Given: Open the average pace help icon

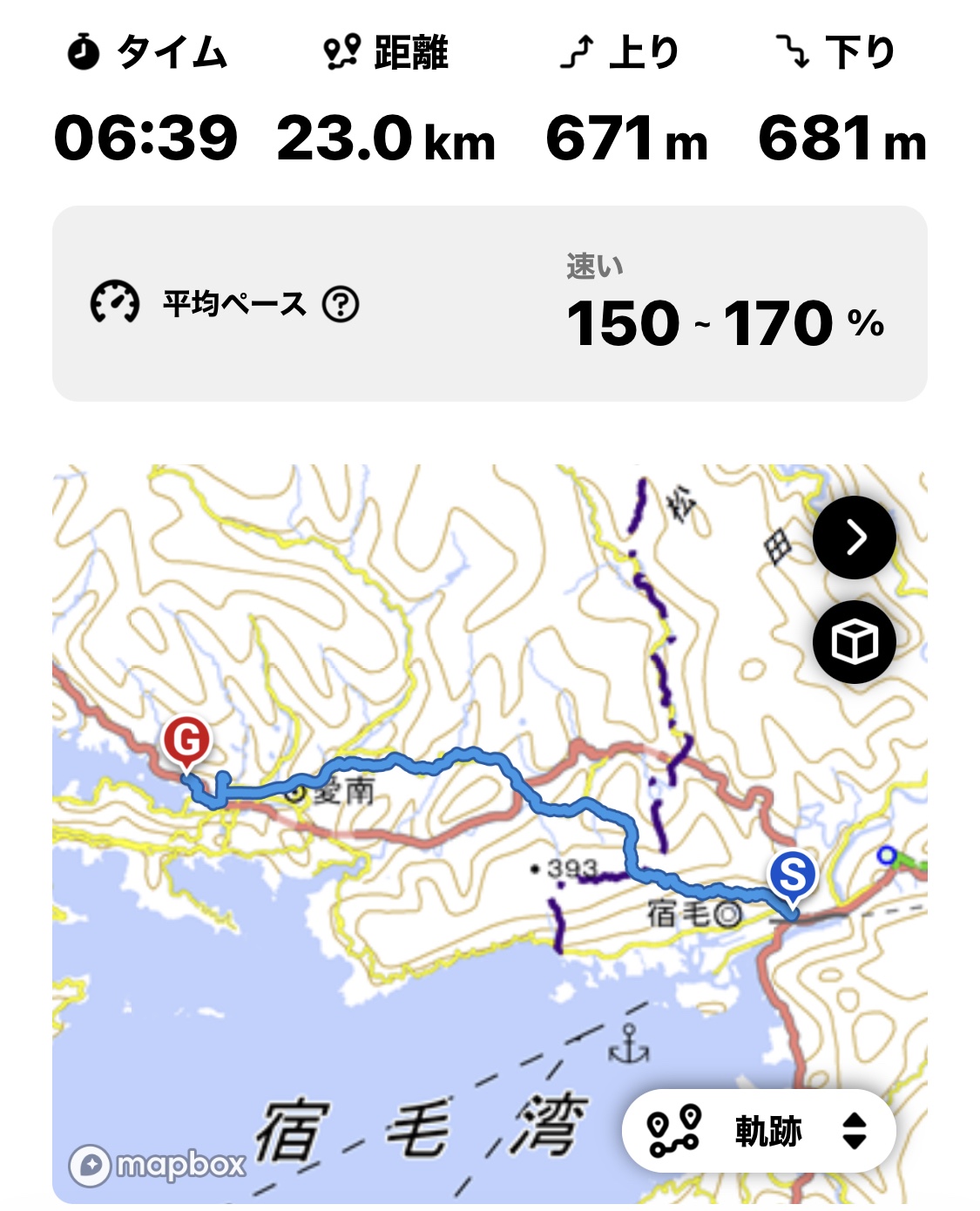Looking at the screenshot, I should click(340, 304).
